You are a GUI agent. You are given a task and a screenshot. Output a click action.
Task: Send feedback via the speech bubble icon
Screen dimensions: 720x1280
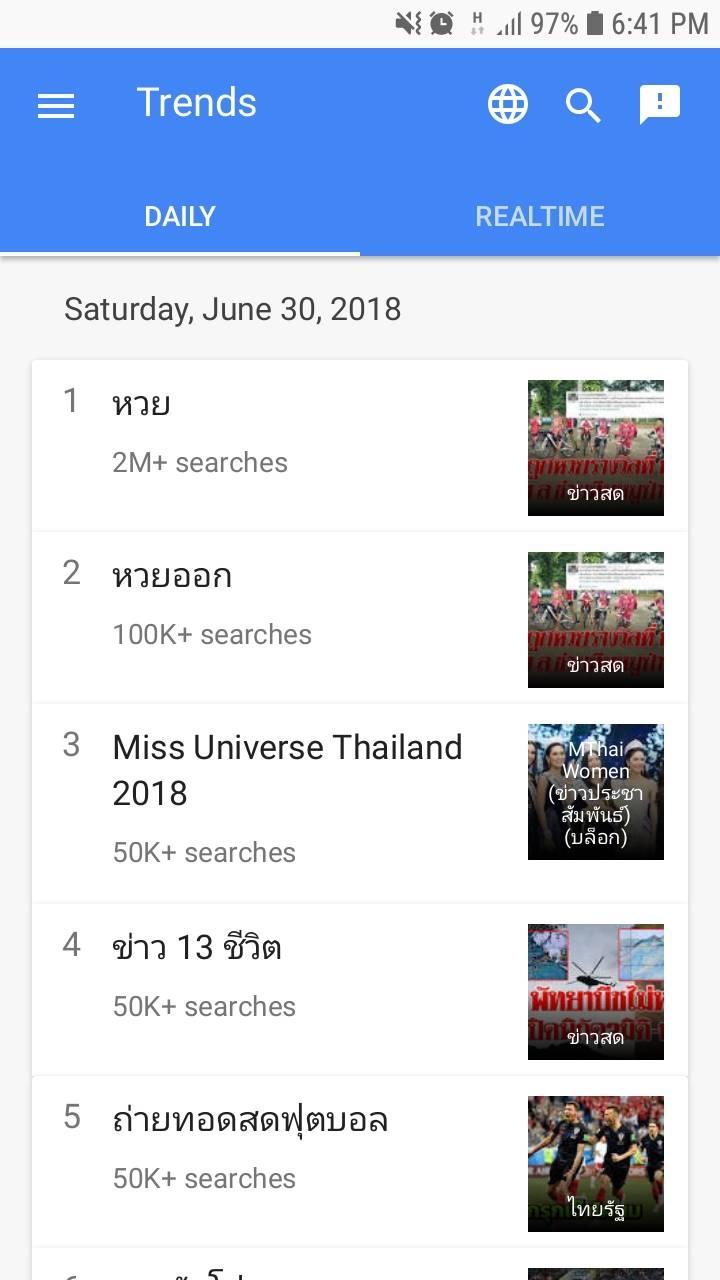coord(660,104)
